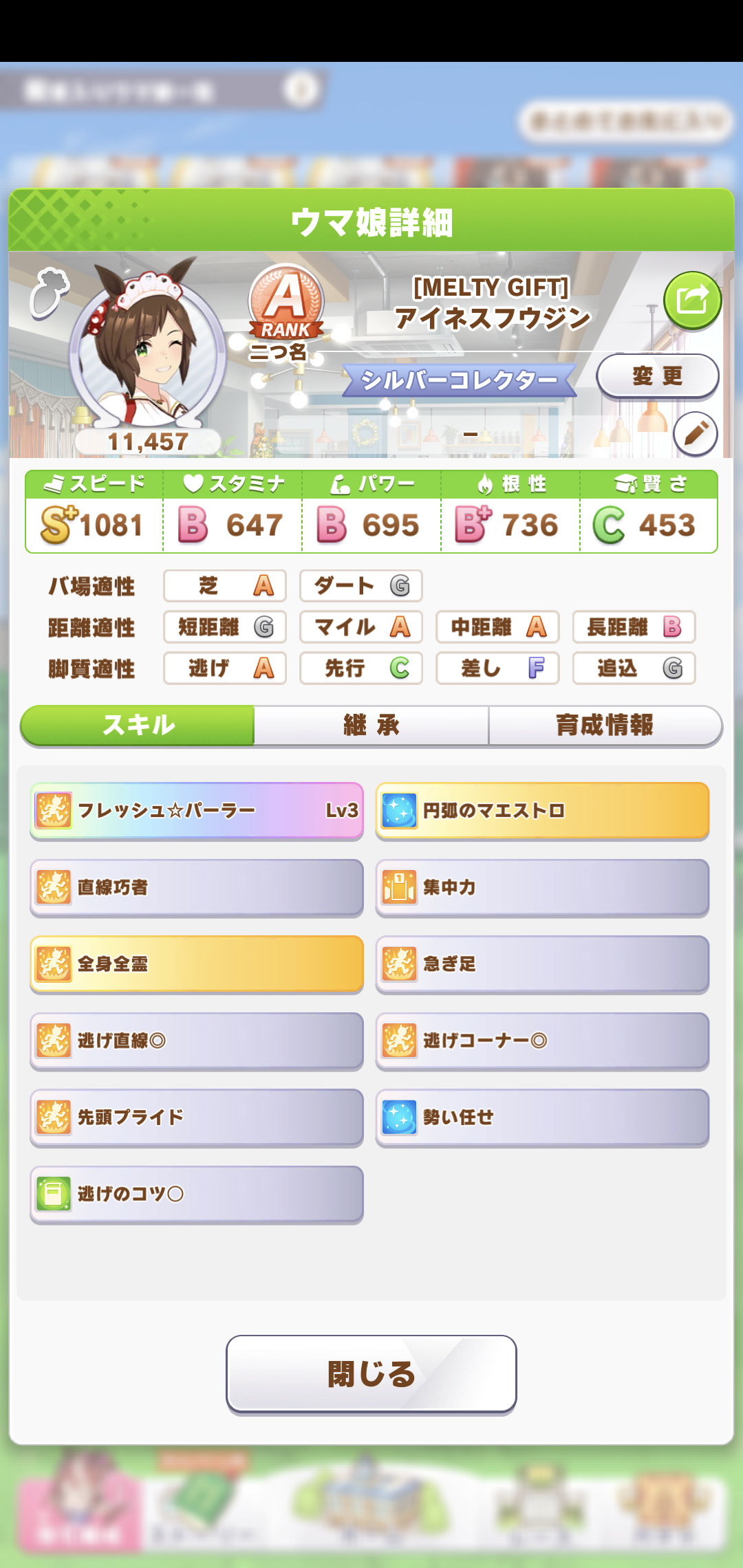Open skill 円弧のマエストロ

(542, 810)
